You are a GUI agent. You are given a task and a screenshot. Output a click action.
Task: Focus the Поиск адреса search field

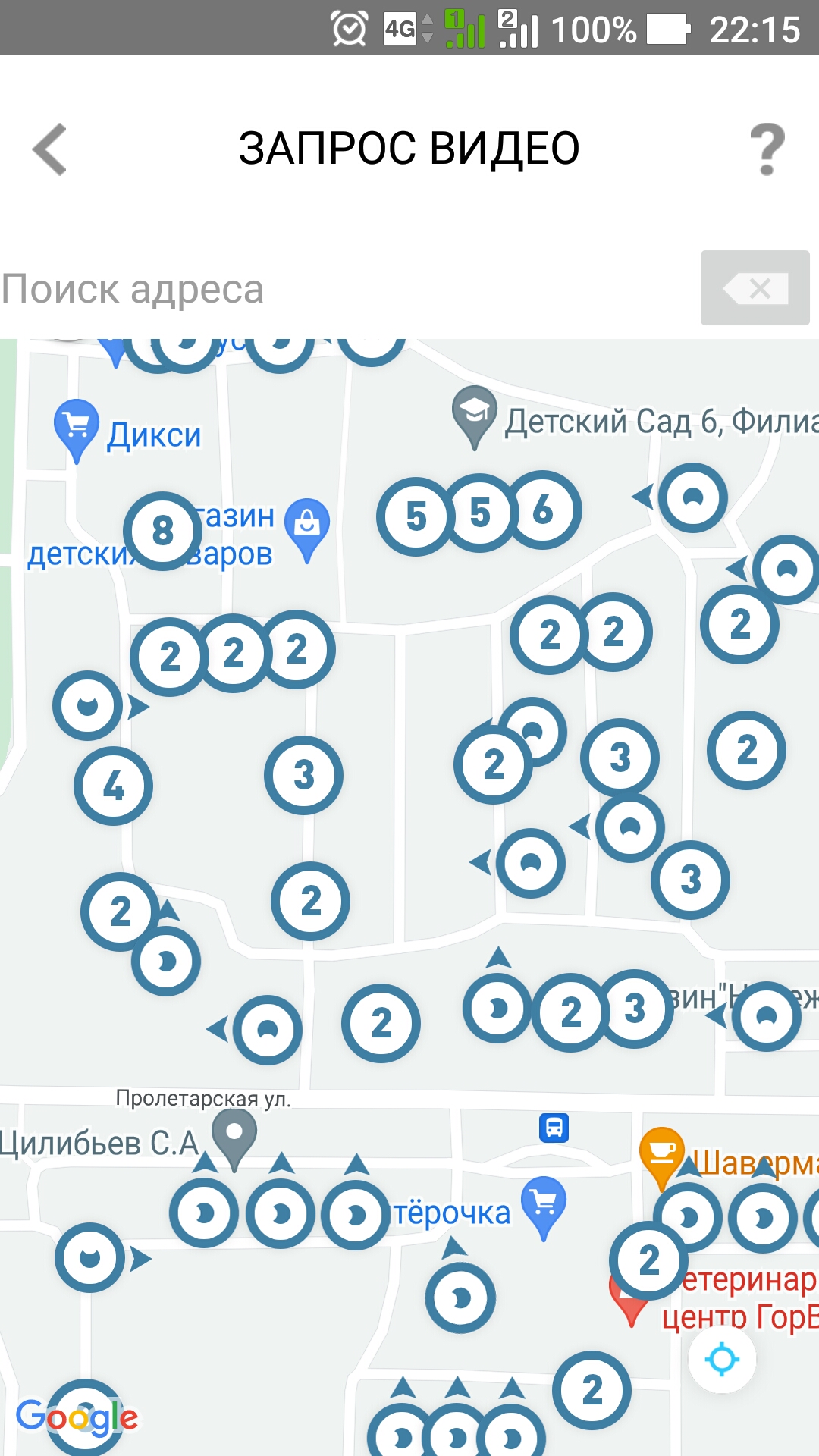pyautogui.click(x=341, y=289)
